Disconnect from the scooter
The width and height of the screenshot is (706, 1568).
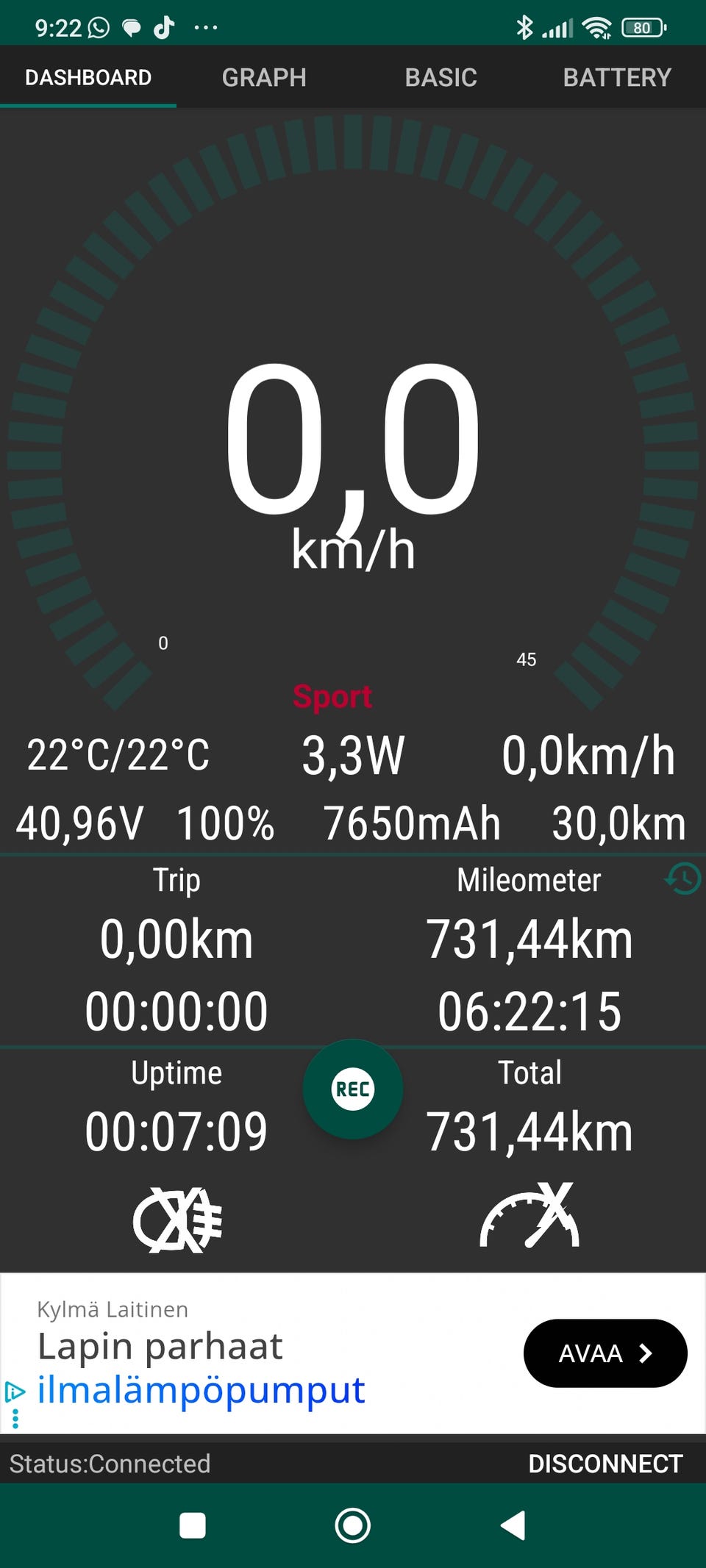(x=605, y=1463)
